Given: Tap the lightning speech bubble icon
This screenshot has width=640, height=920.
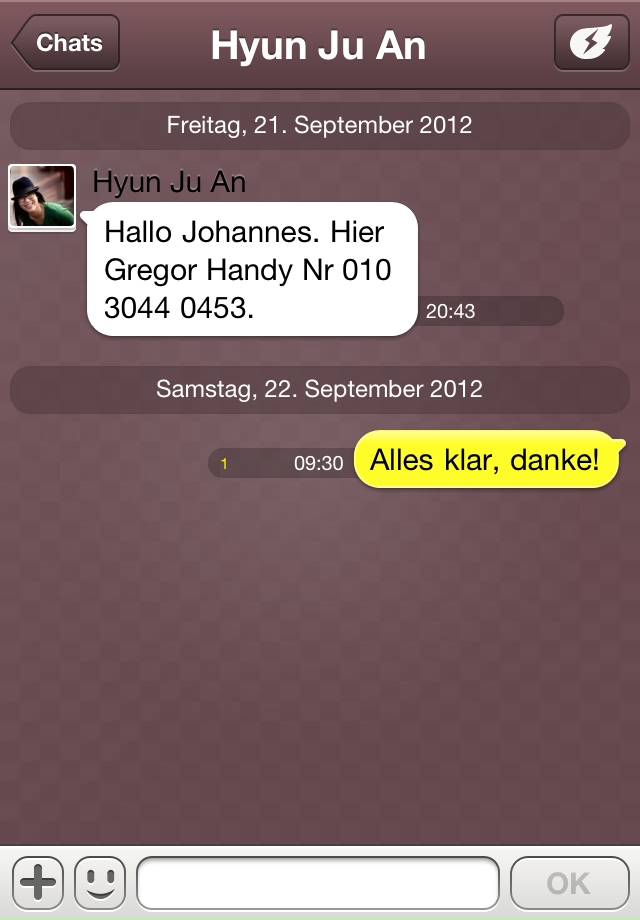Looking at the screenshot, I should pos(592,44).
